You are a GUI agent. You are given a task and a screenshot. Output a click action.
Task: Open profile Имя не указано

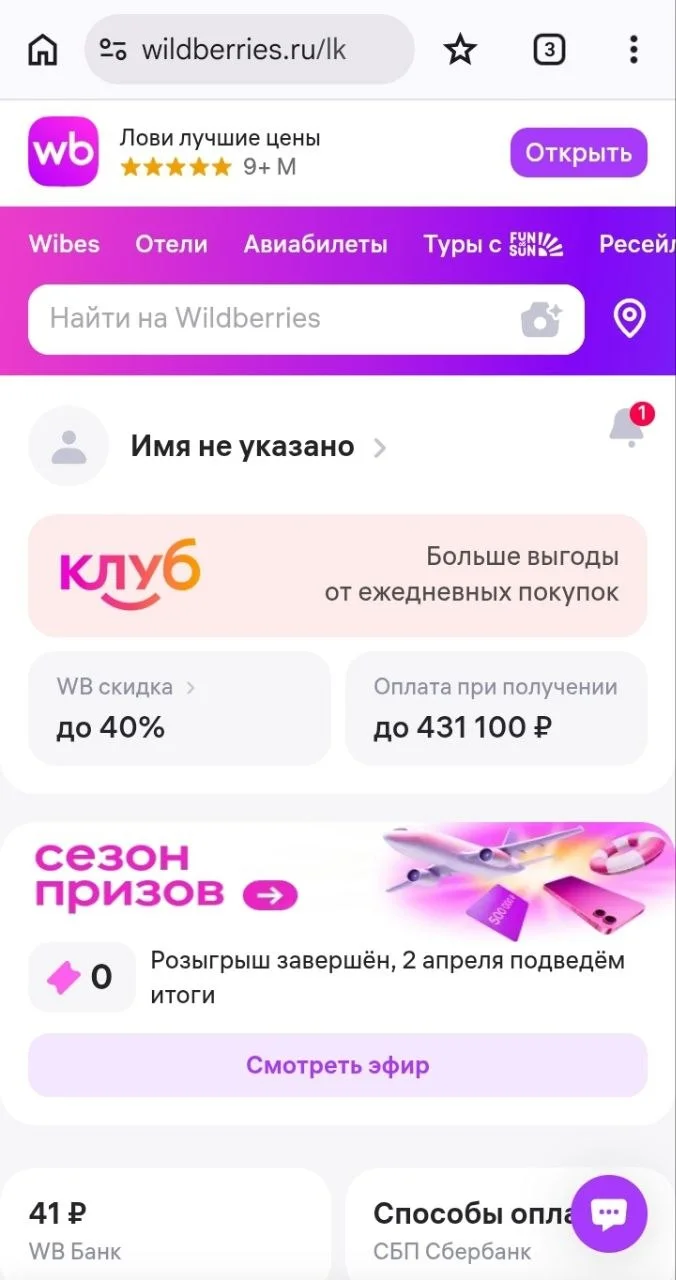point(242,447)
